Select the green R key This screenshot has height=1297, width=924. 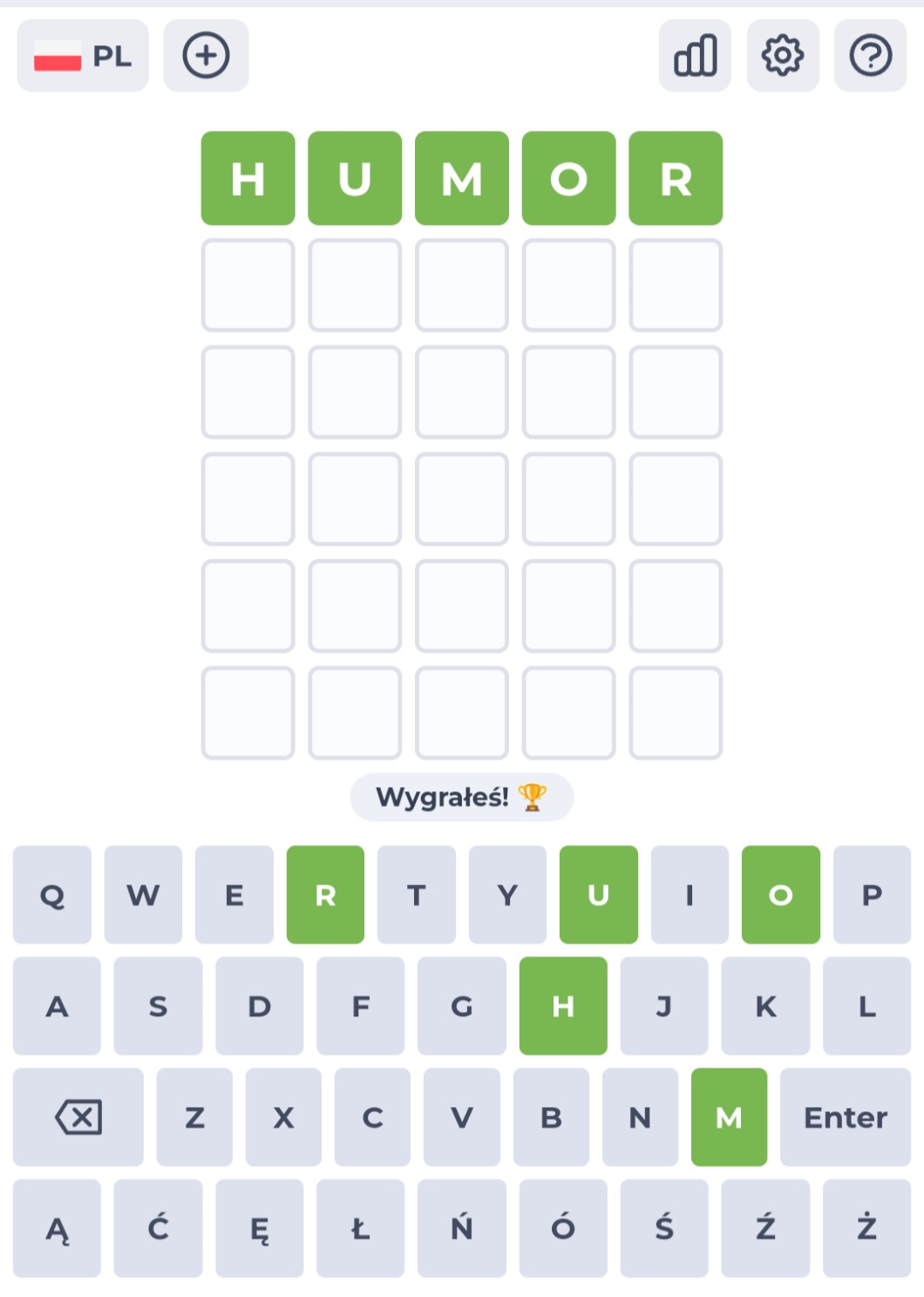click(x=325, y=895)
